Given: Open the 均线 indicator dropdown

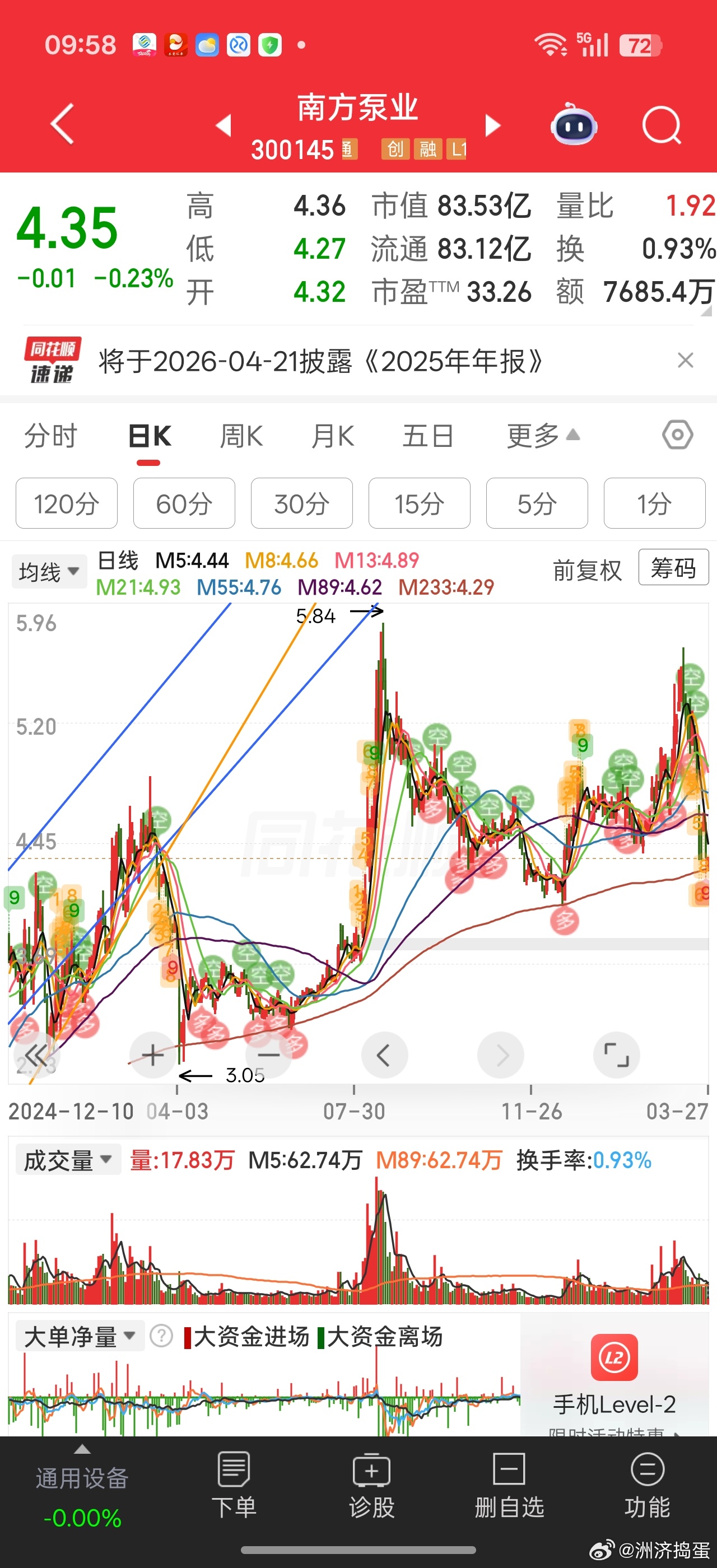Looking at the screenshot, I should point(49,570).
